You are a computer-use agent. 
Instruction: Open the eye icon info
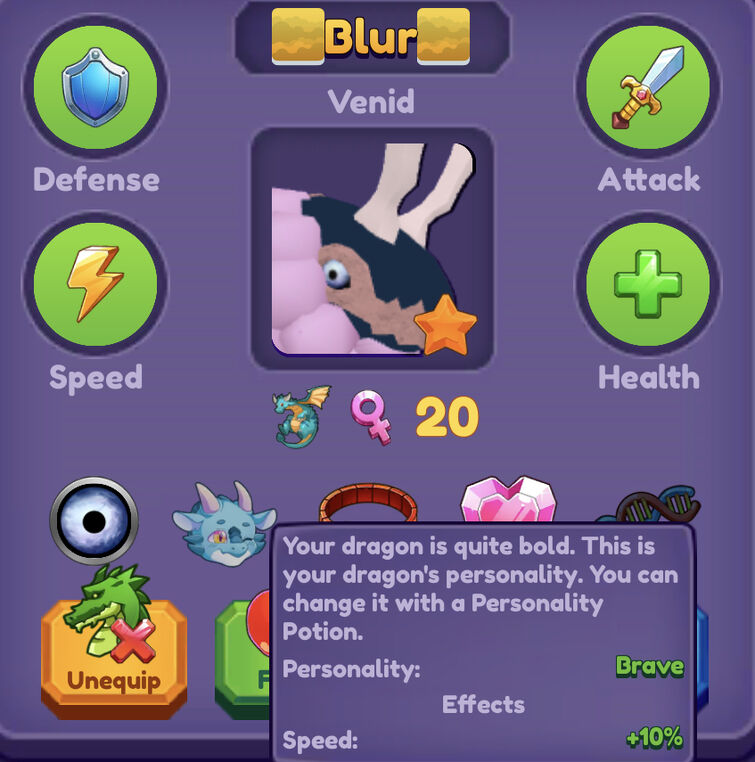tap(94, 521)
